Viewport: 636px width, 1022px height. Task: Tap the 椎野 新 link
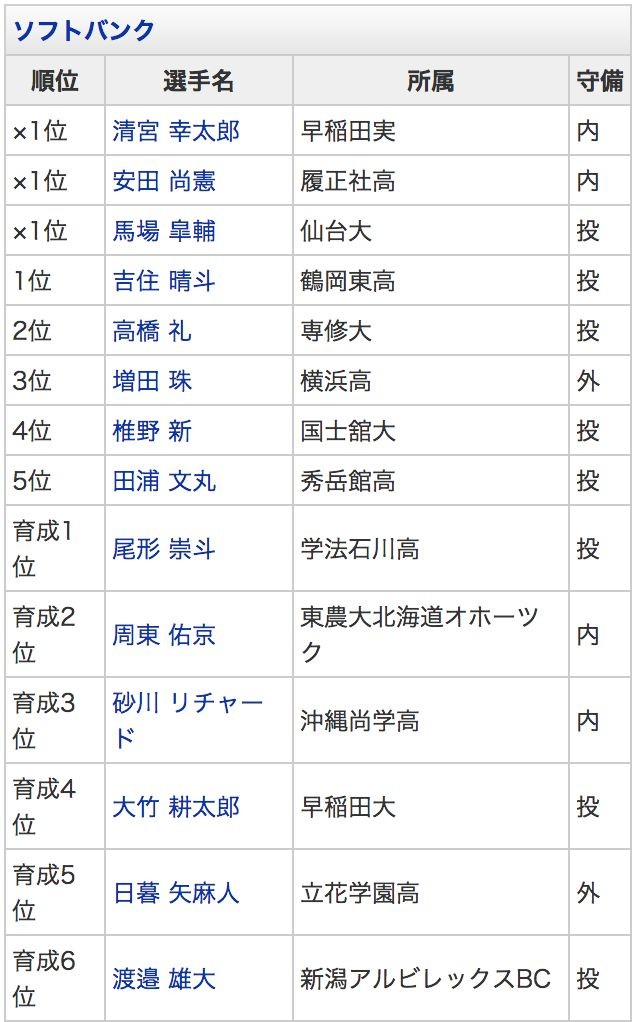click(x=152, y=431)
